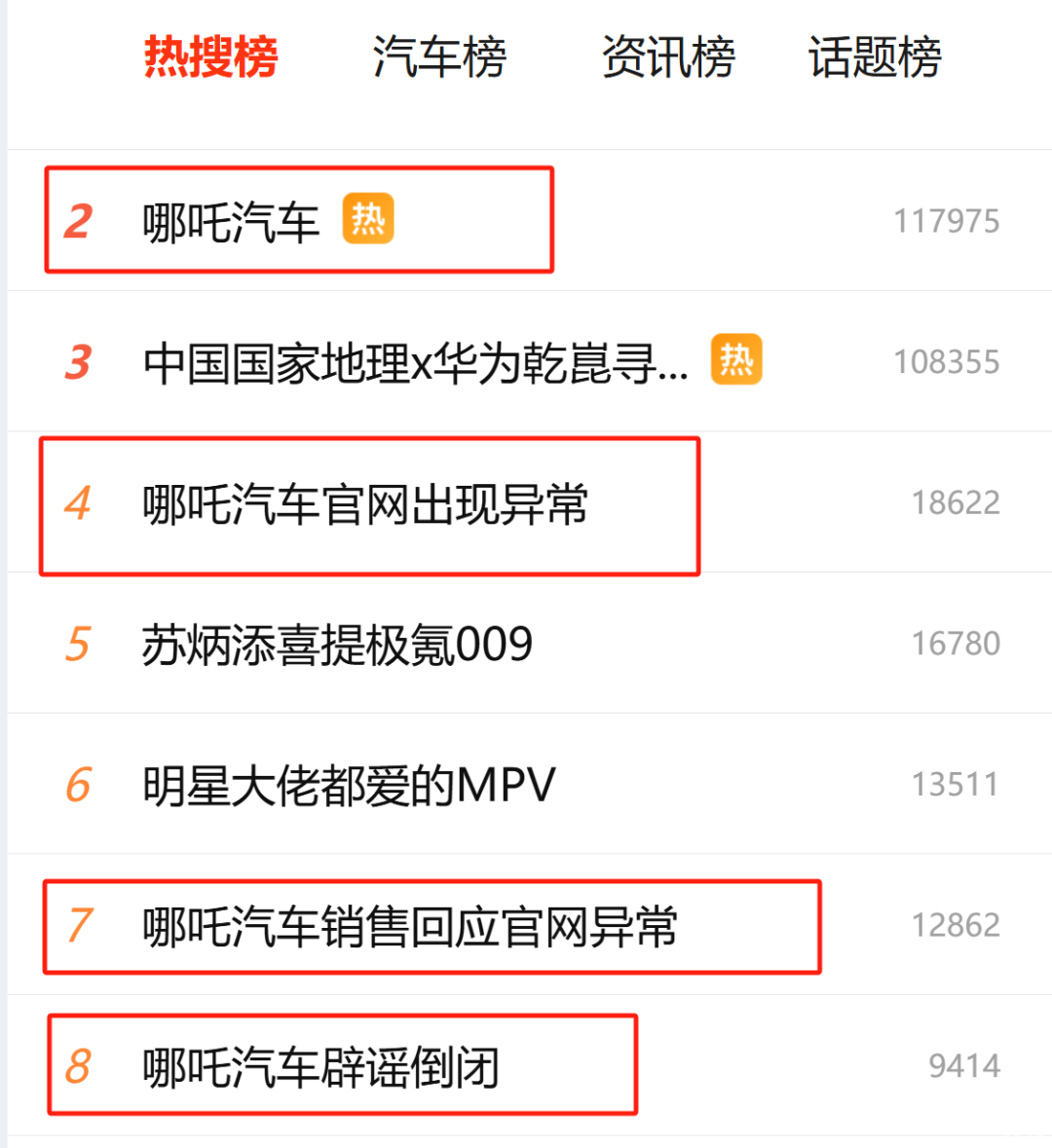The image size is (1052, 1148).
Task: View the 哪吒汽车辟谣倒闭 topic
Action: point(320,1067)
